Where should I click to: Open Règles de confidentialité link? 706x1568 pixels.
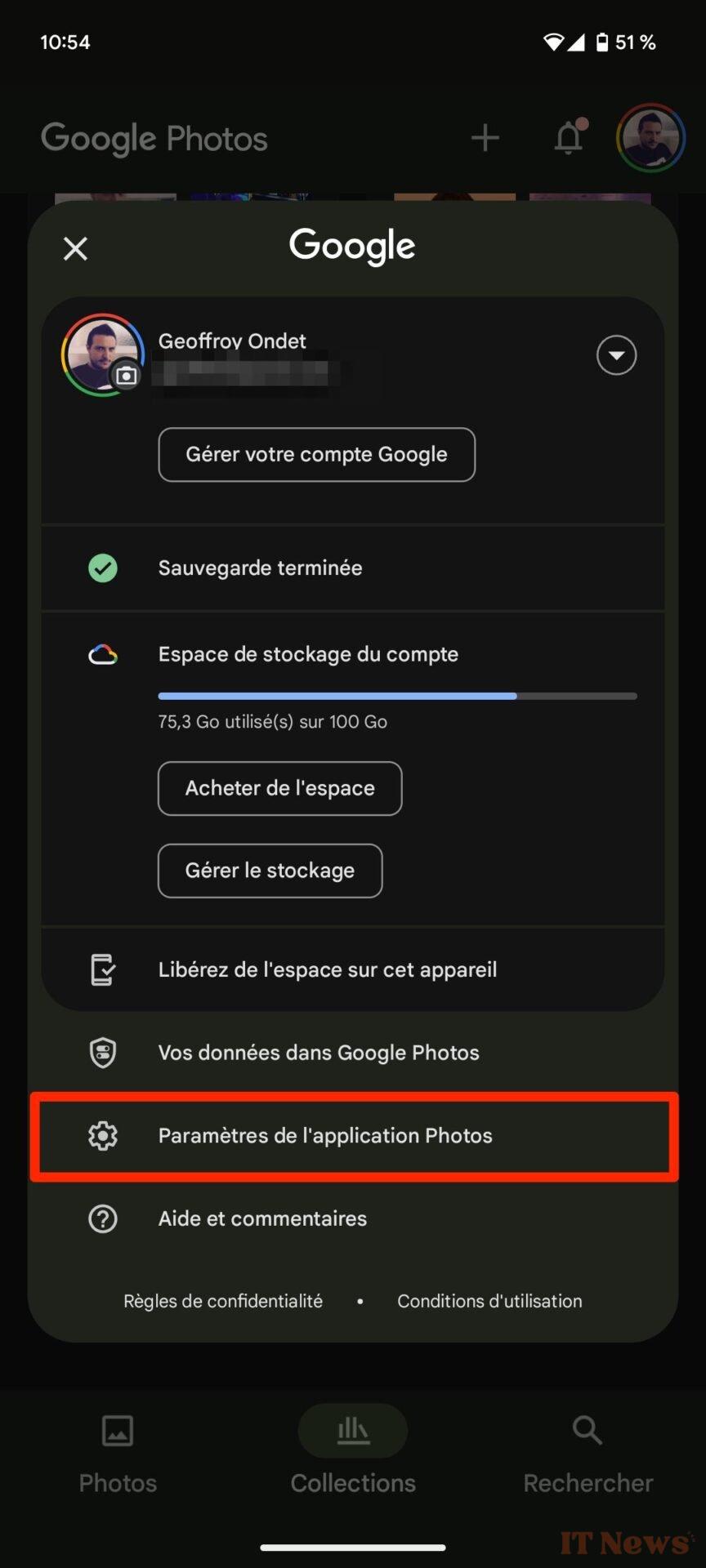[x=223, y=1301]
